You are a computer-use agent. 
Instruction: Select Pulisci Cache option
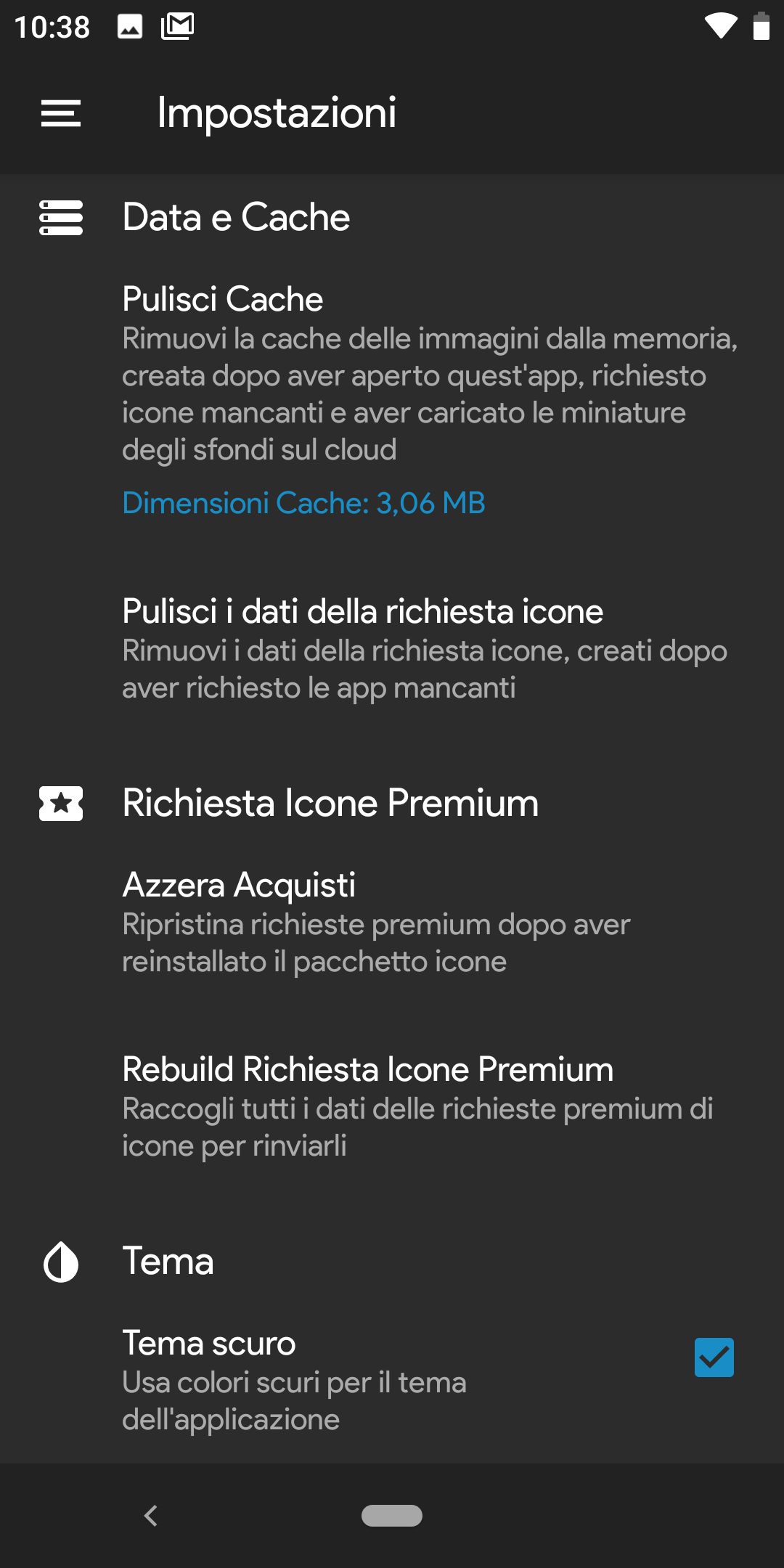pos(392,401)
